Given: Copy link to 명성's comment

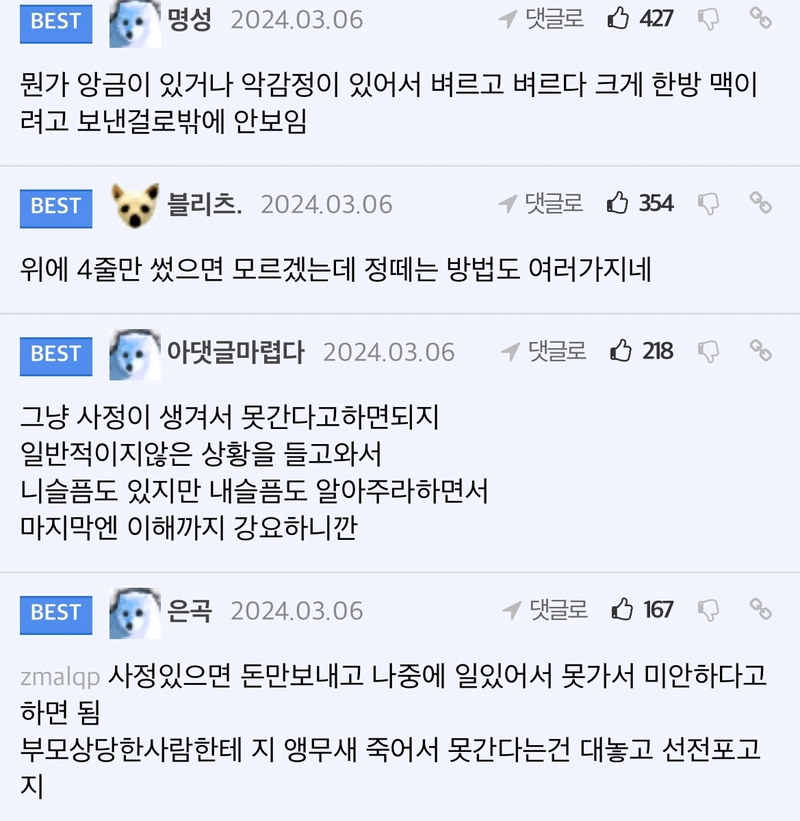Looking at the screenshot, I should pos(761,18).
